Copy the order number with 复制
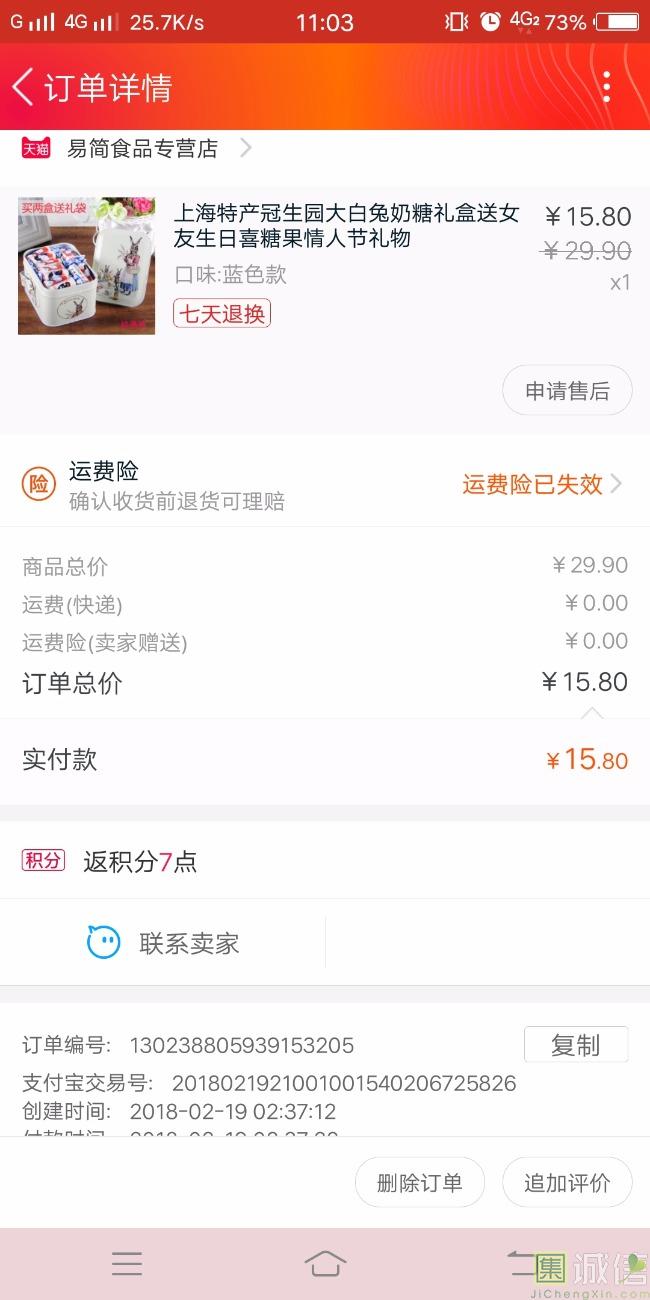This screenshot has height=1300, width=650. tap(576, 1045)
